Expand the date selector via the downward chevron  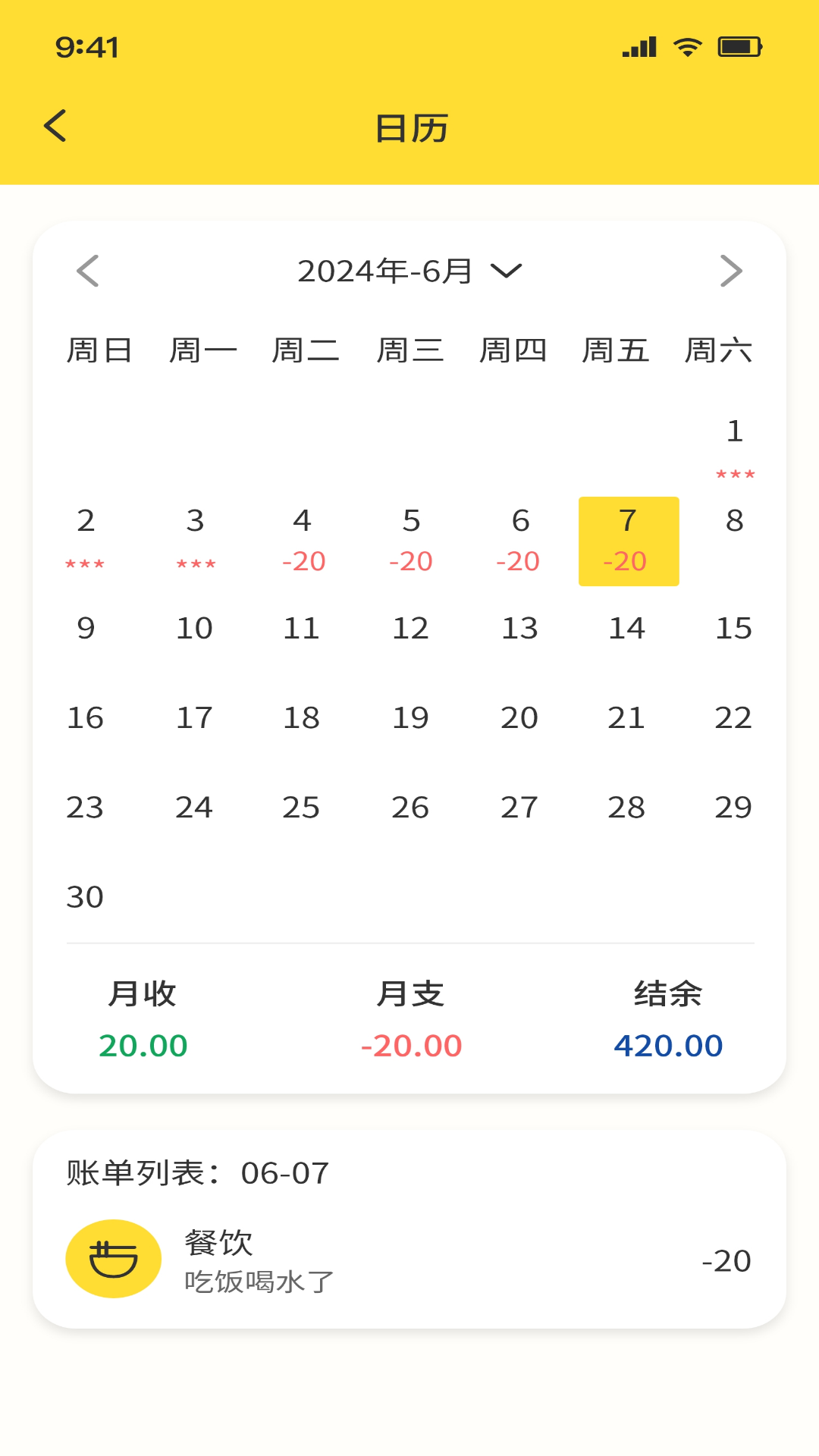(x=507, y=273)
